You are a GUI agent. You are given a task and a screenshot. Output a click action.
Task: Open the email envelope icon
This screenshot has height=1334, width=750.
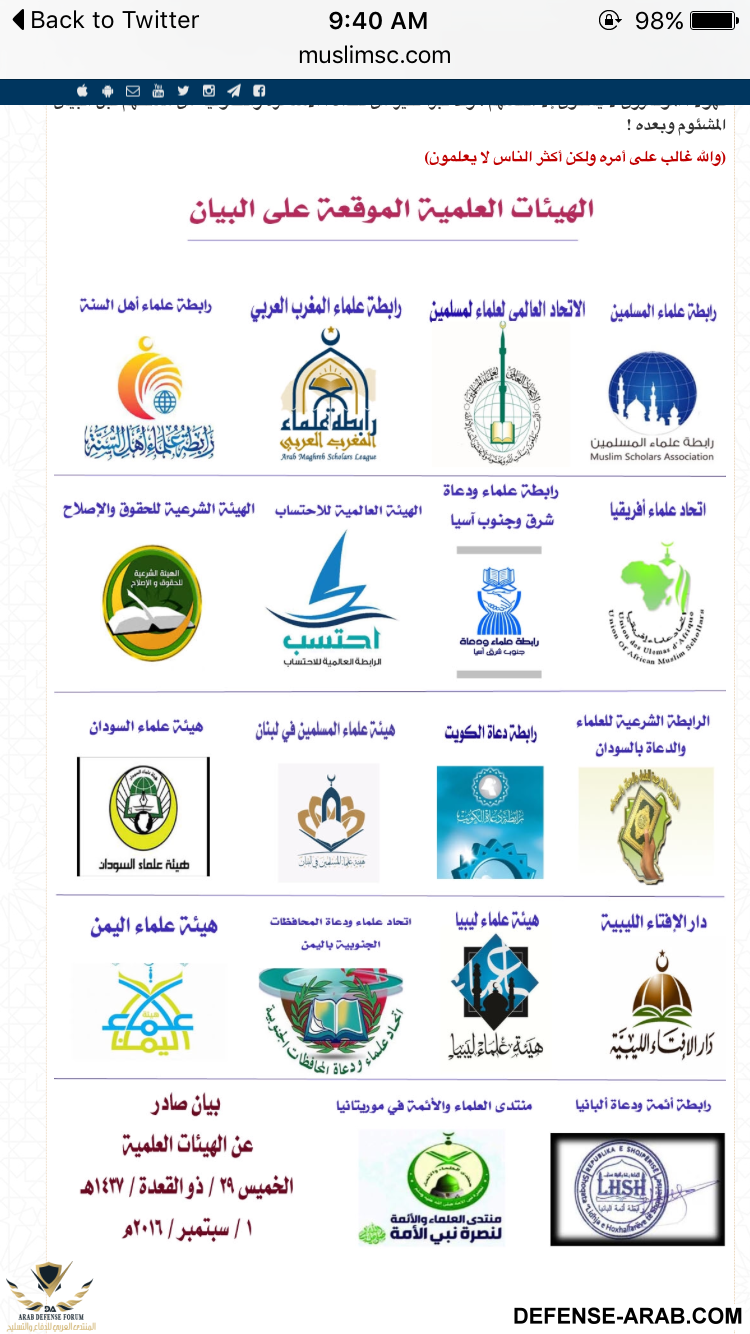pyautogui.click(x=133, y=91)
